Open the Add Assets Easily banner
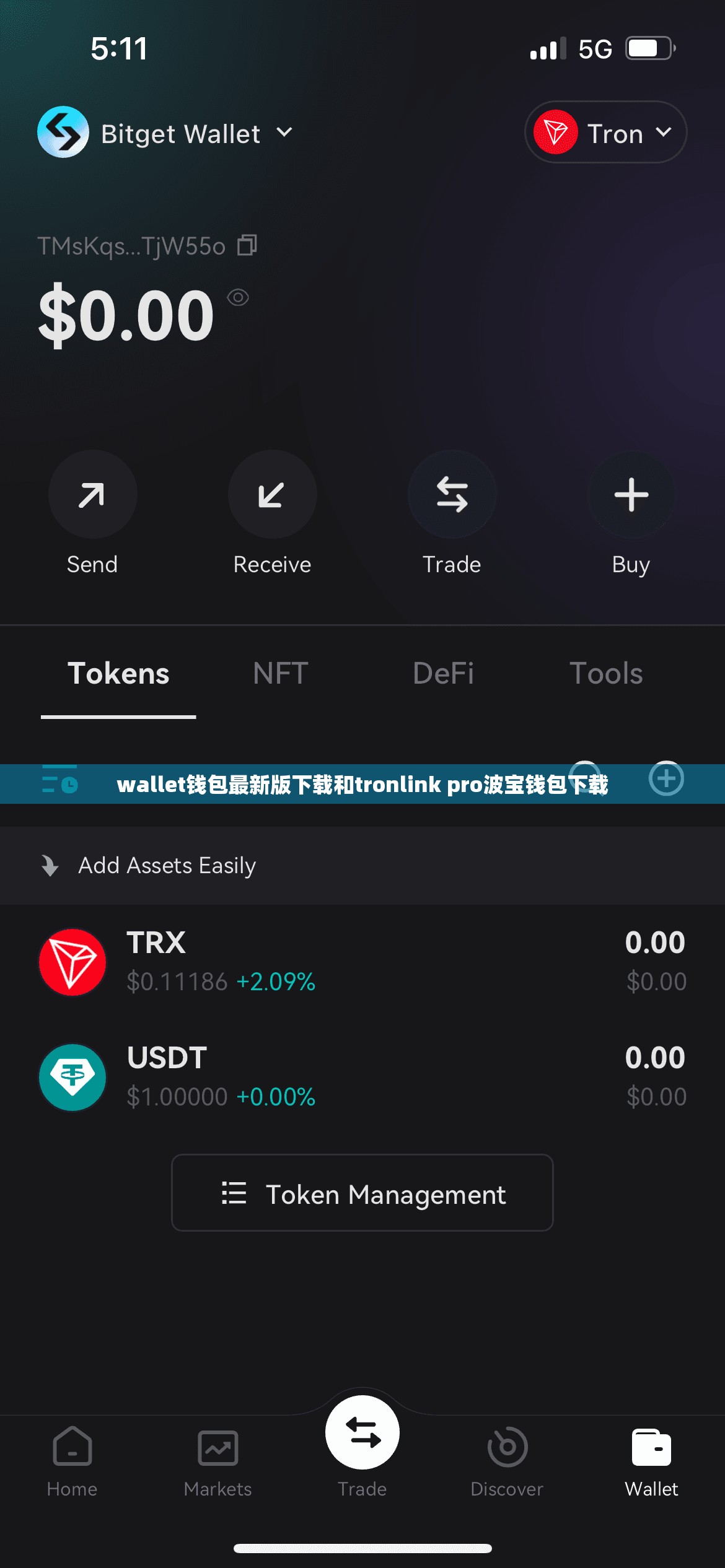Screen dimensions: 725x1568 point(362,865)
